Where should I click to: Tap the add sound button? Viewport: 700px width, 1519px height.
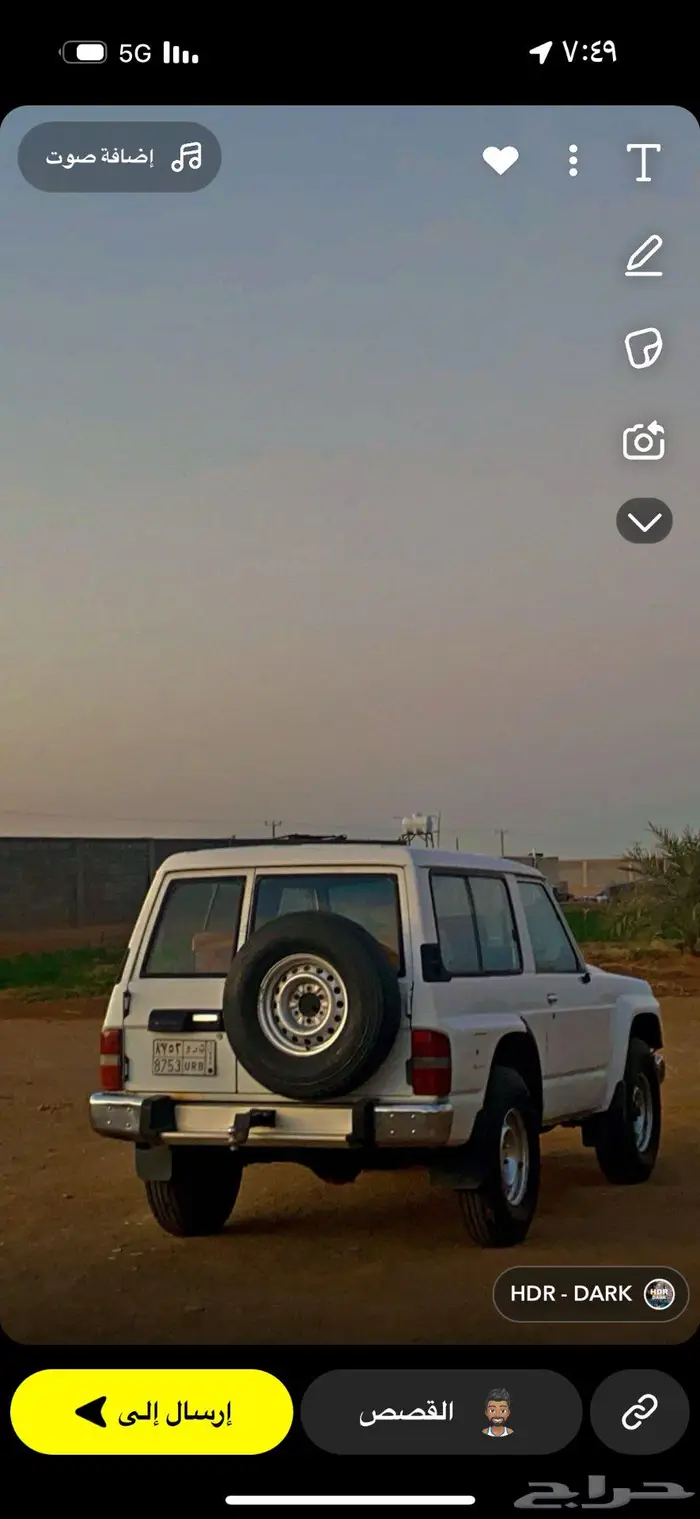[x=120, y=157]
